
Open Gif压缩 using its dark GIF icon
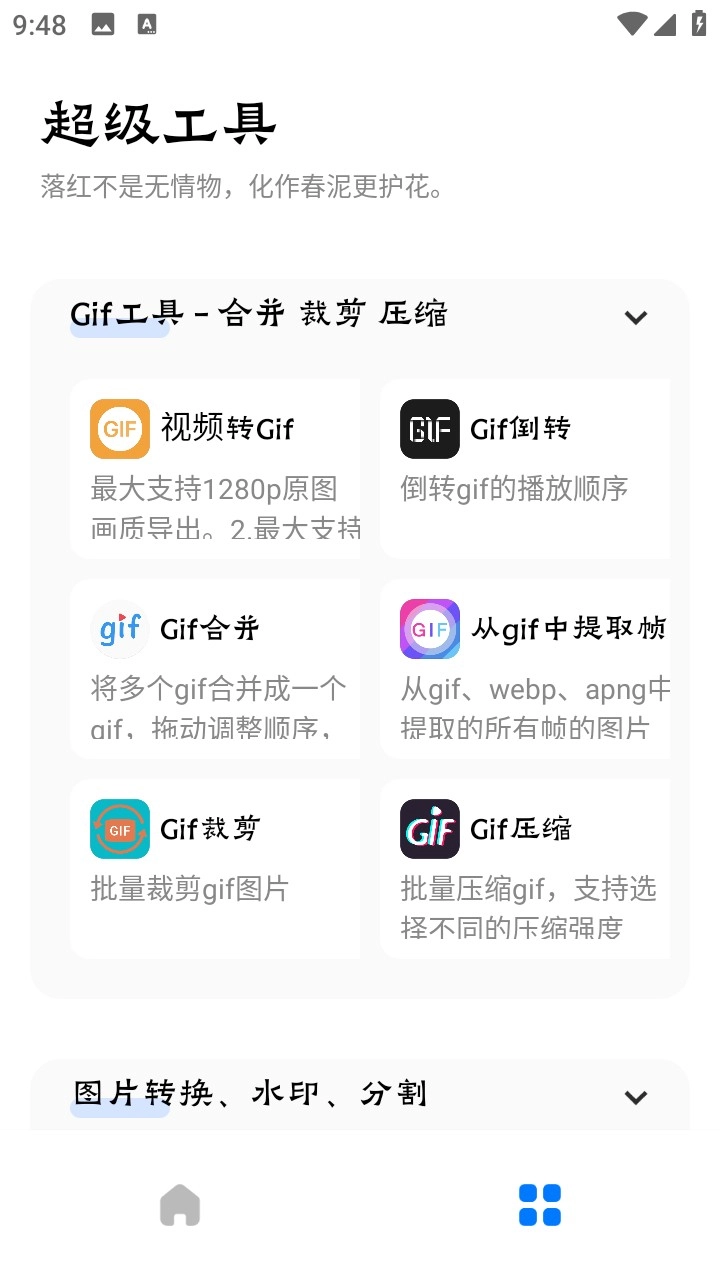click(x=429, y=829)
